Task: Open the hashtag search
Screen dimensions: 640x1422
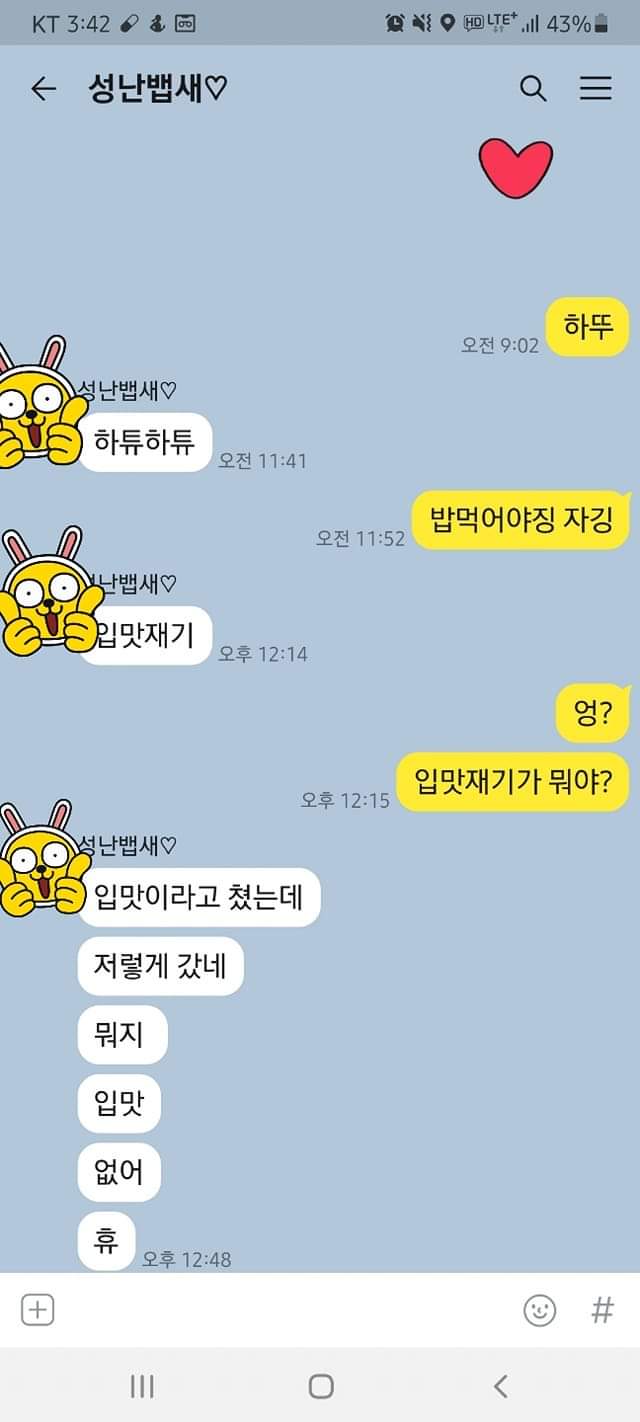Action: pyautogui.click(x=602, y=1310)
